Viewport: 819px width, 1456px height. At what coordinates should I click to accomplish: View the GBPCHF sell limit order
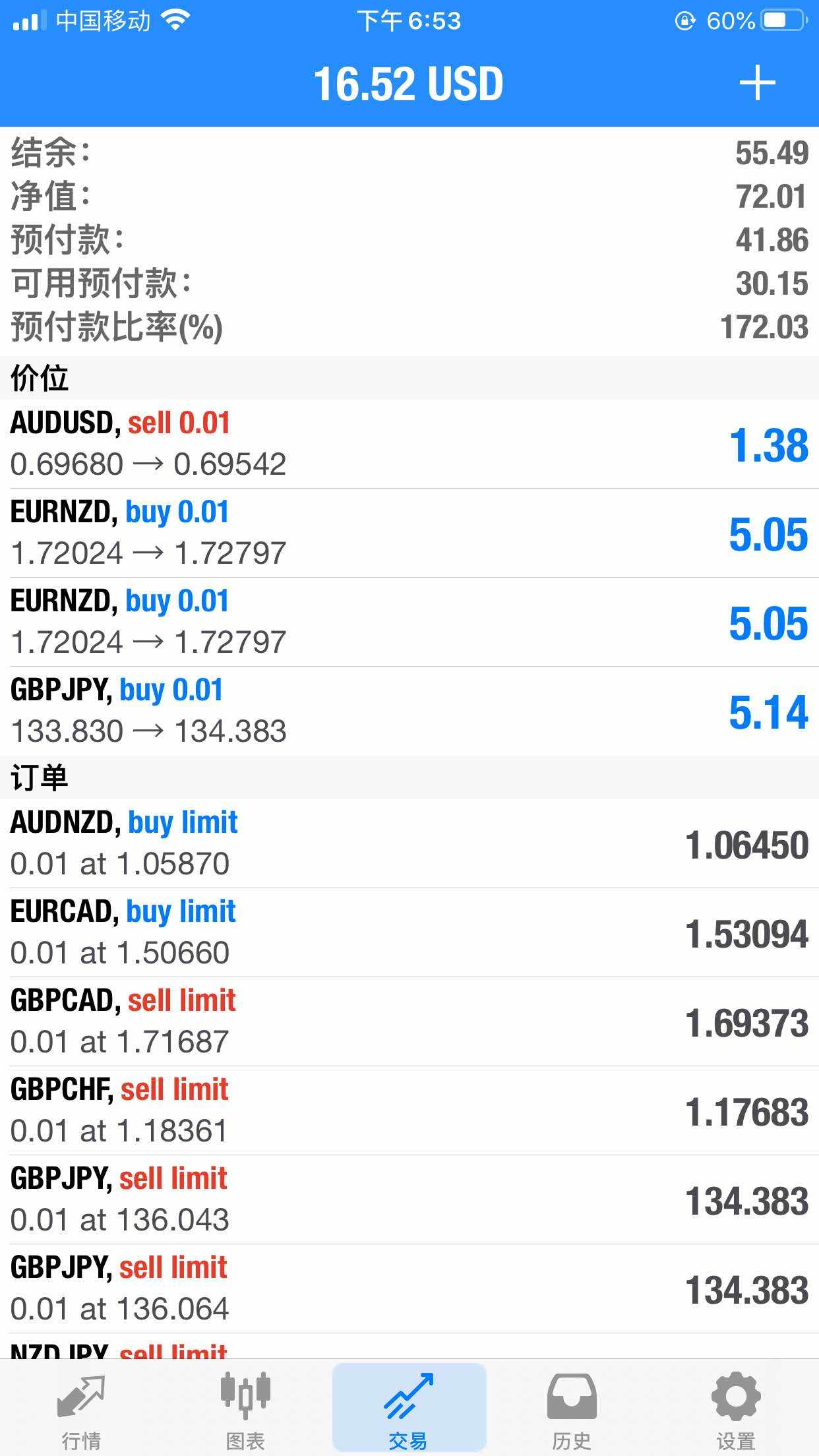[x=409, y=1110]
